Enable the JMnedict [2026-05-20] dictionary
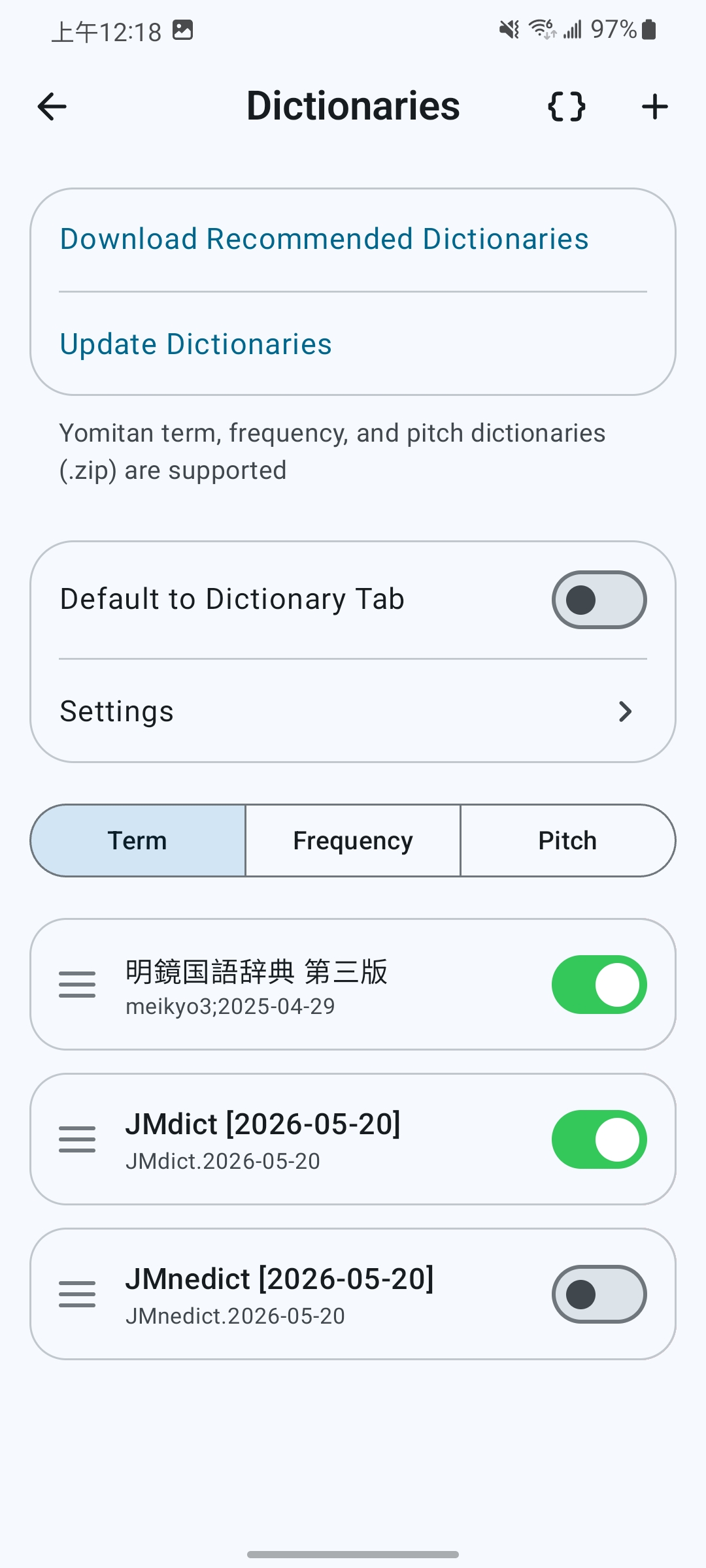Image resolution: width=706 pixels, height=1568 pixels. tap(599, 1294)
